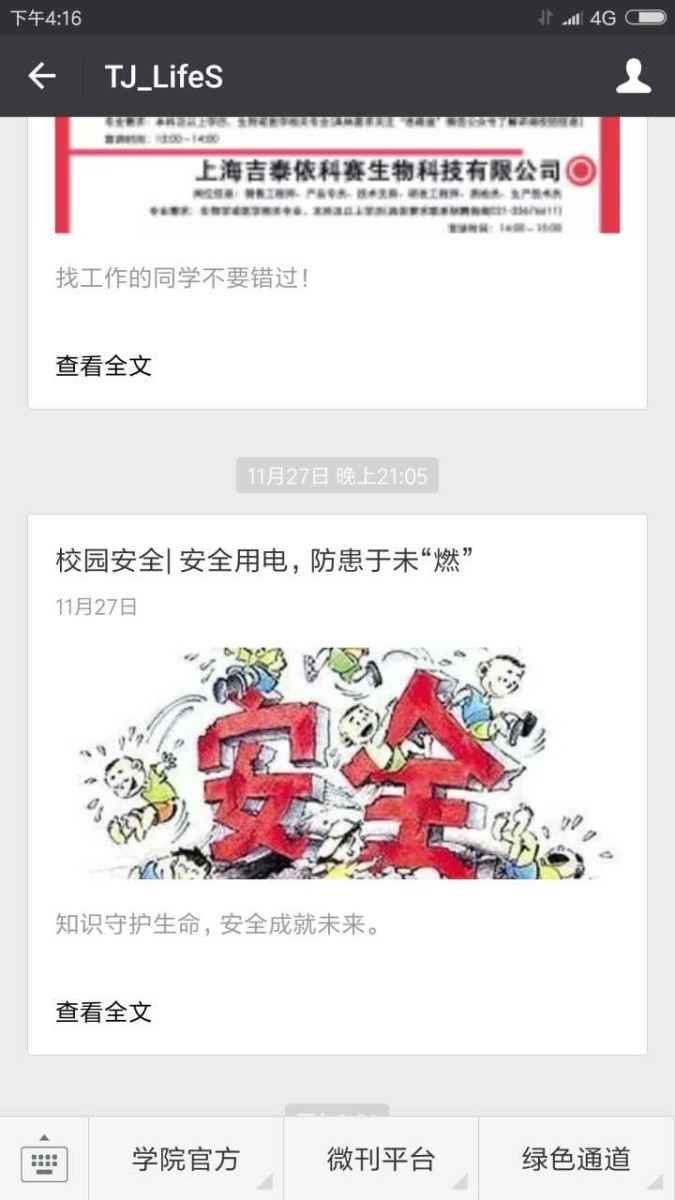The image size is (675, 1200).
Task: Switch to keyboard input mode
Action: [44, 1159]
